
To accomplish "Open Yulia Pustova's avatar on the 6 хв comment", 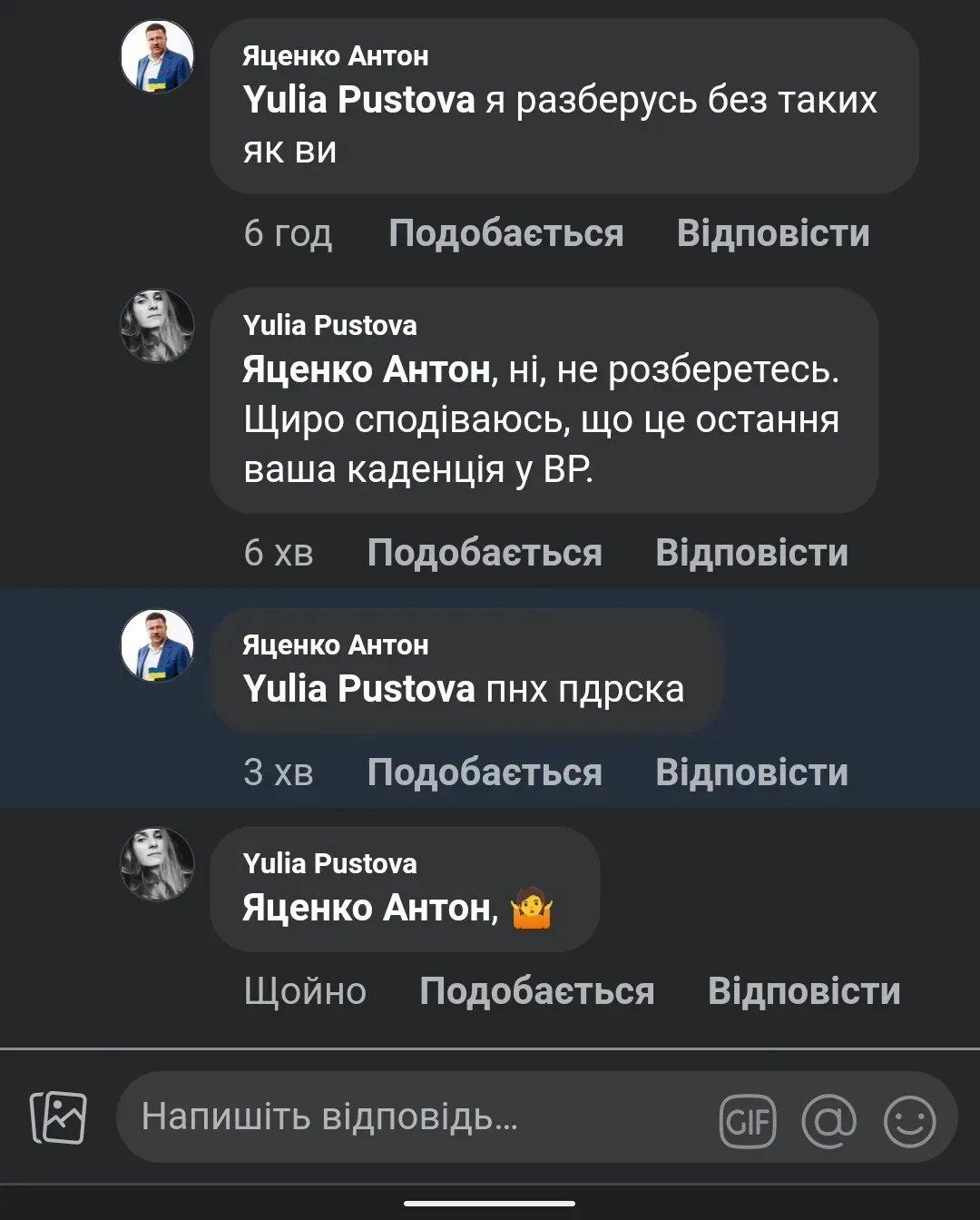I will point(158,327).
